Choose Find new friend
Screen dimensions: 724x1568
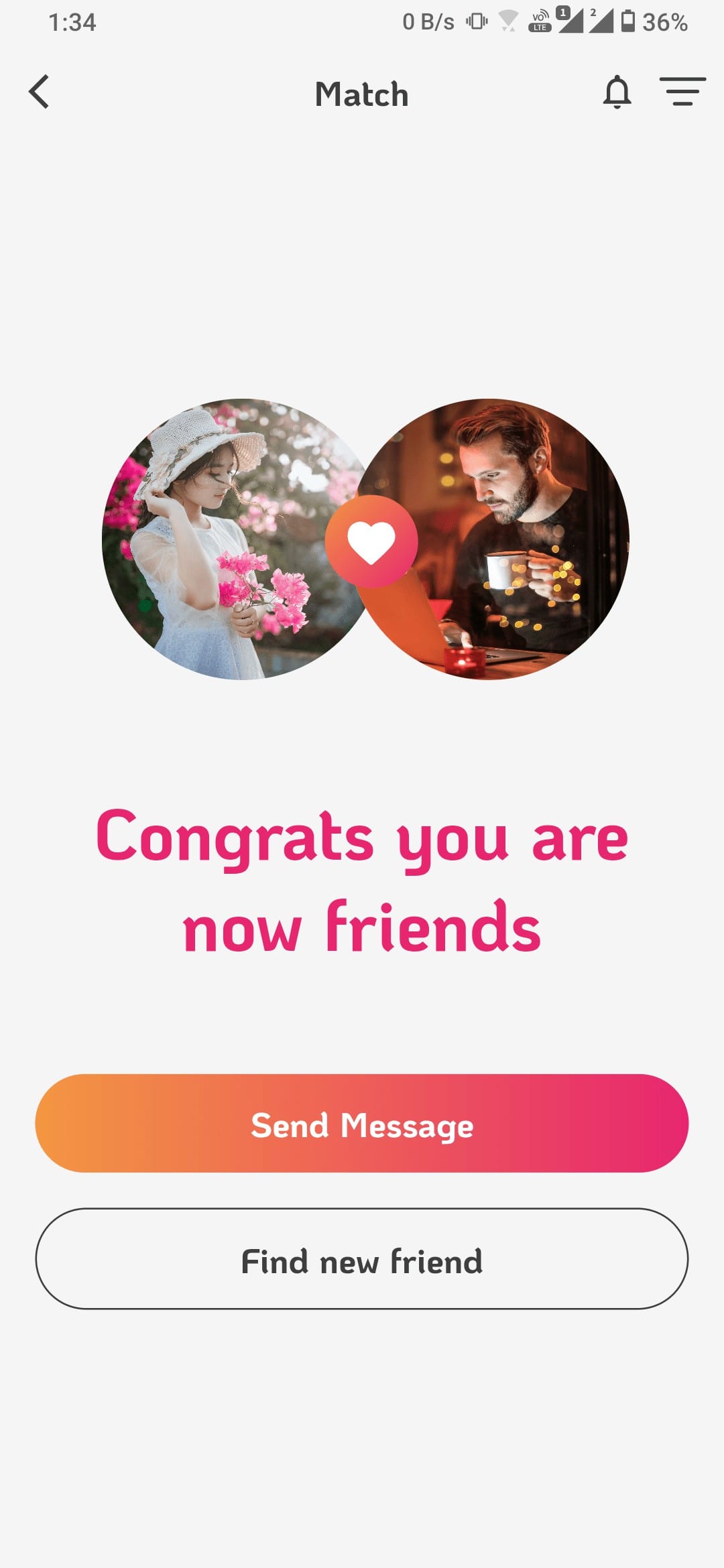[x=362, y=1259]
